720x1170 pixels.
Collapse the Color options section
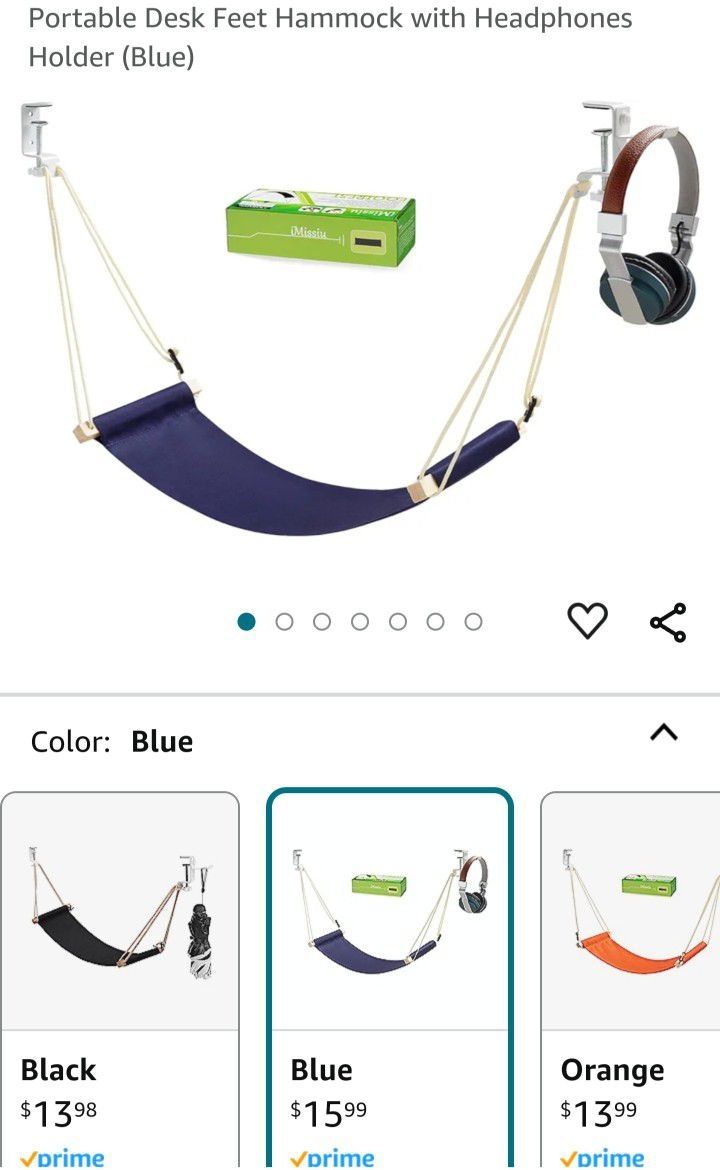pyautogui.click(x=664, y=734)
